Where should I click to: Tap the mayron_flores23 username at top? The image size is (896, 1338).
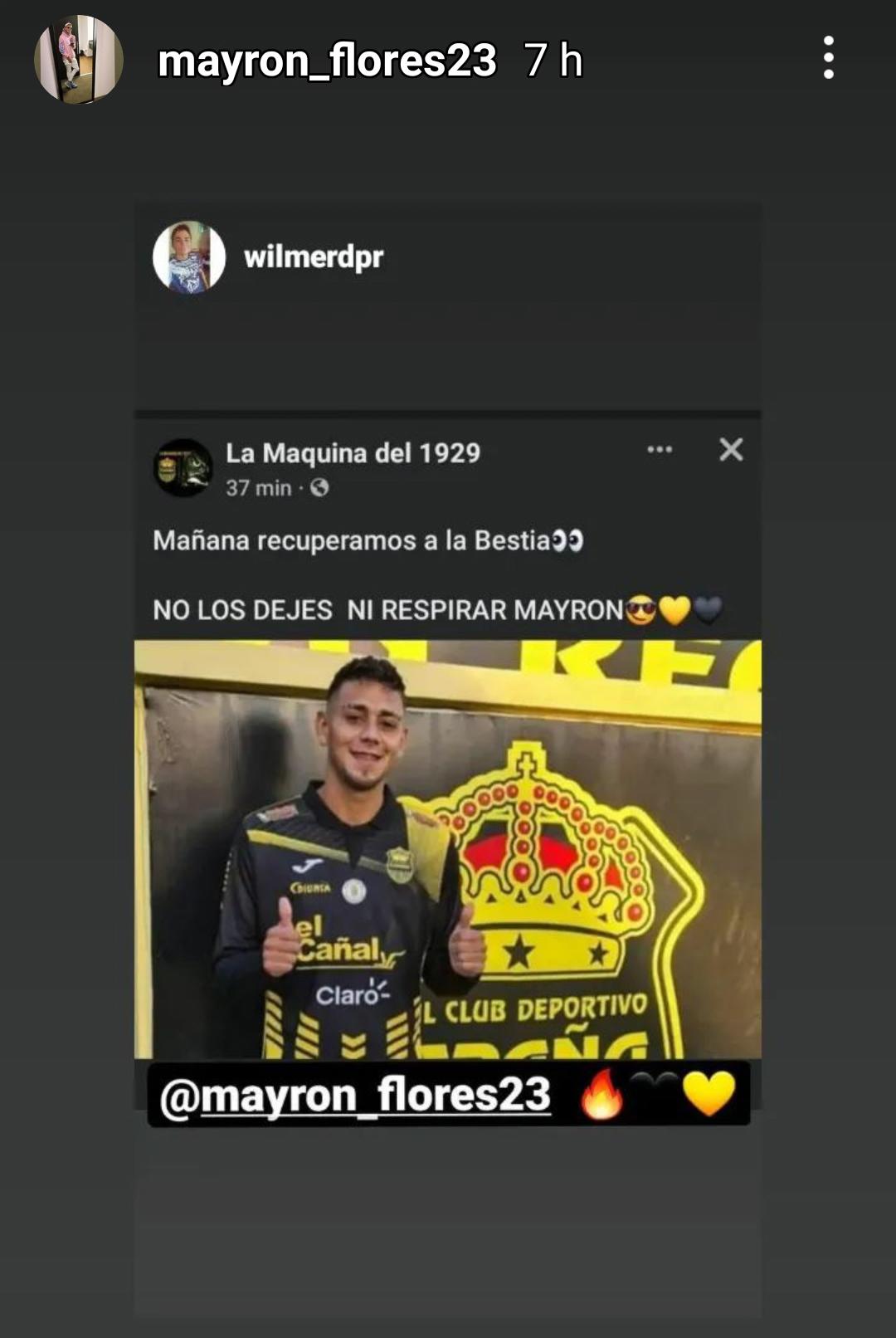click(x=327, y=61)
